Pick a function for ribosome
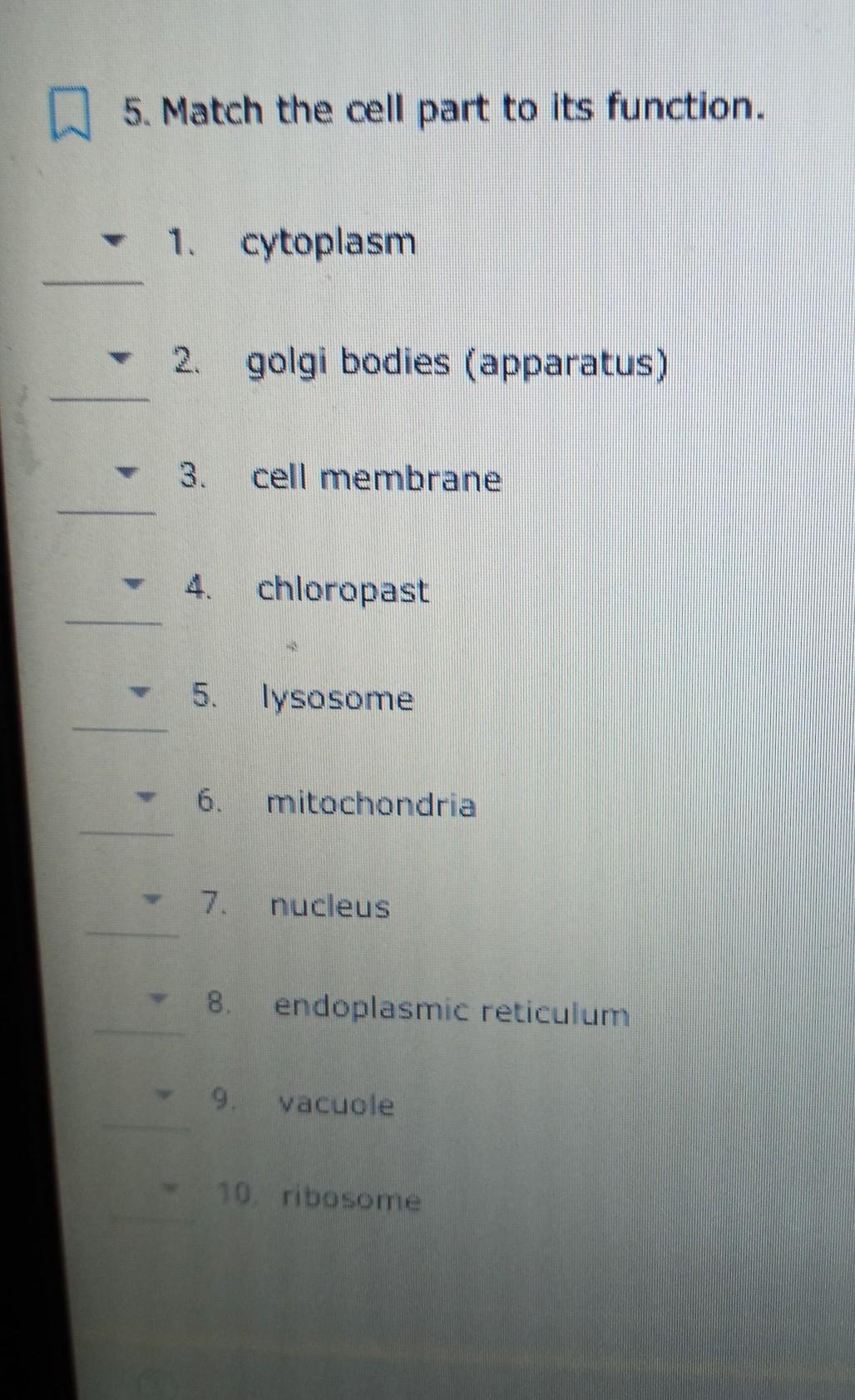 (152, 1203)
